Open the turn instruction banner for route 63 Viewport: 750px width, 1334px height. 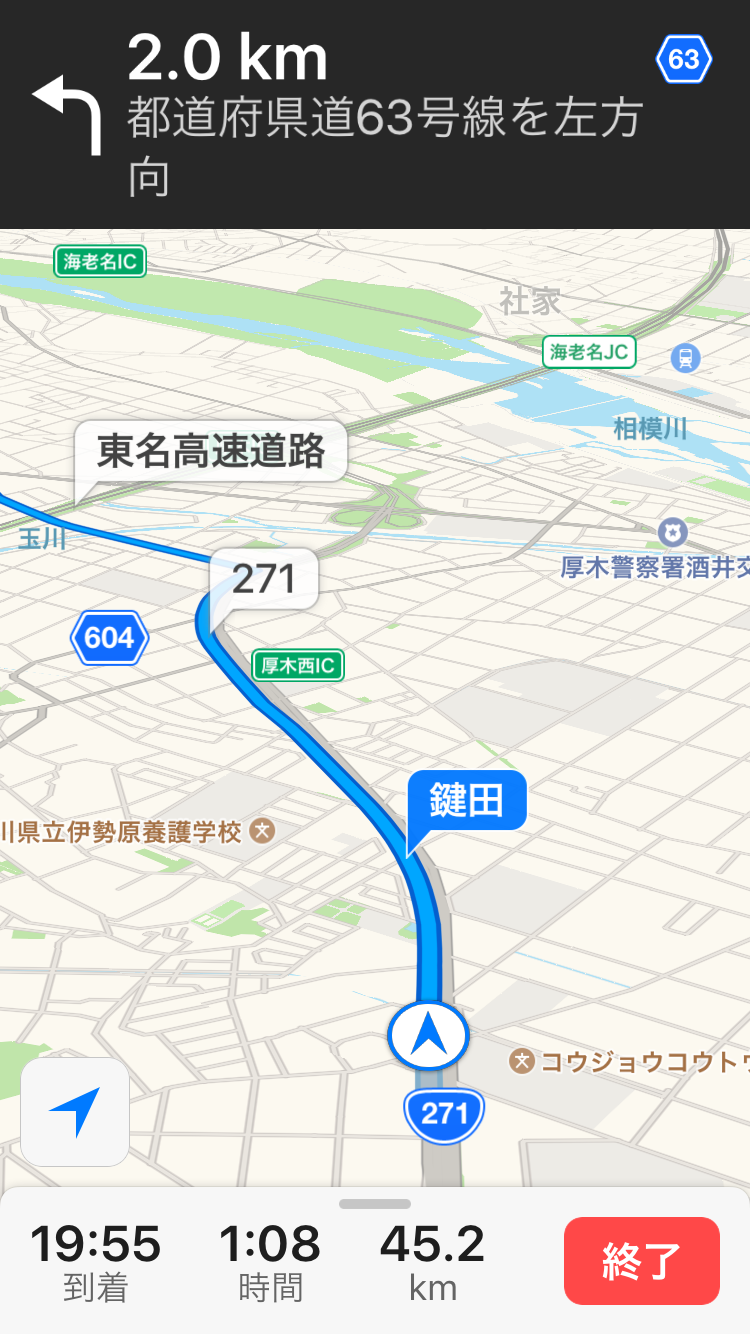tap(375, 115)
